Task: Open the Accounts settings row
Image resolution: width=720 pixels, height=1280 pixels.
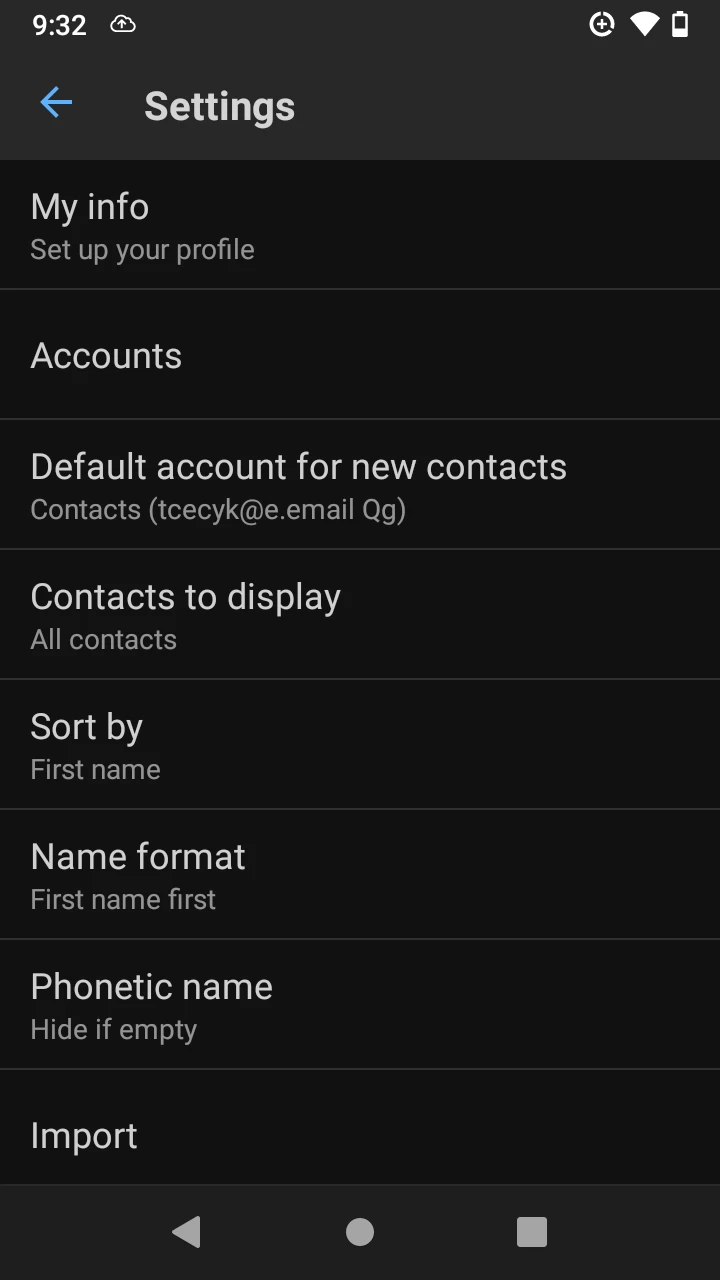Action: point(360,355)
